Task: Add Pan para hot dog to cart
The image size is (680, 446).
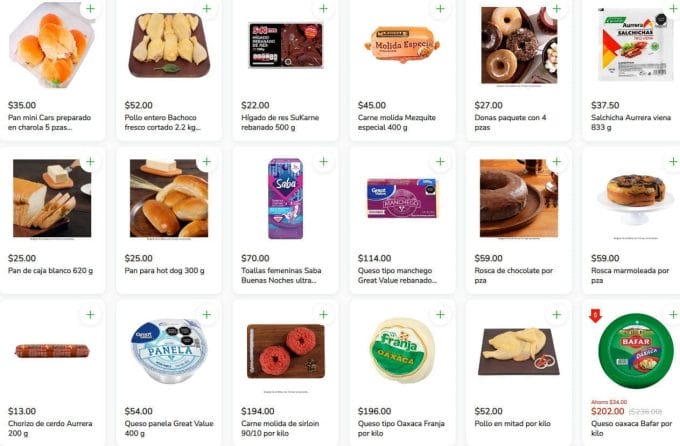Action: tap(207, 161)
